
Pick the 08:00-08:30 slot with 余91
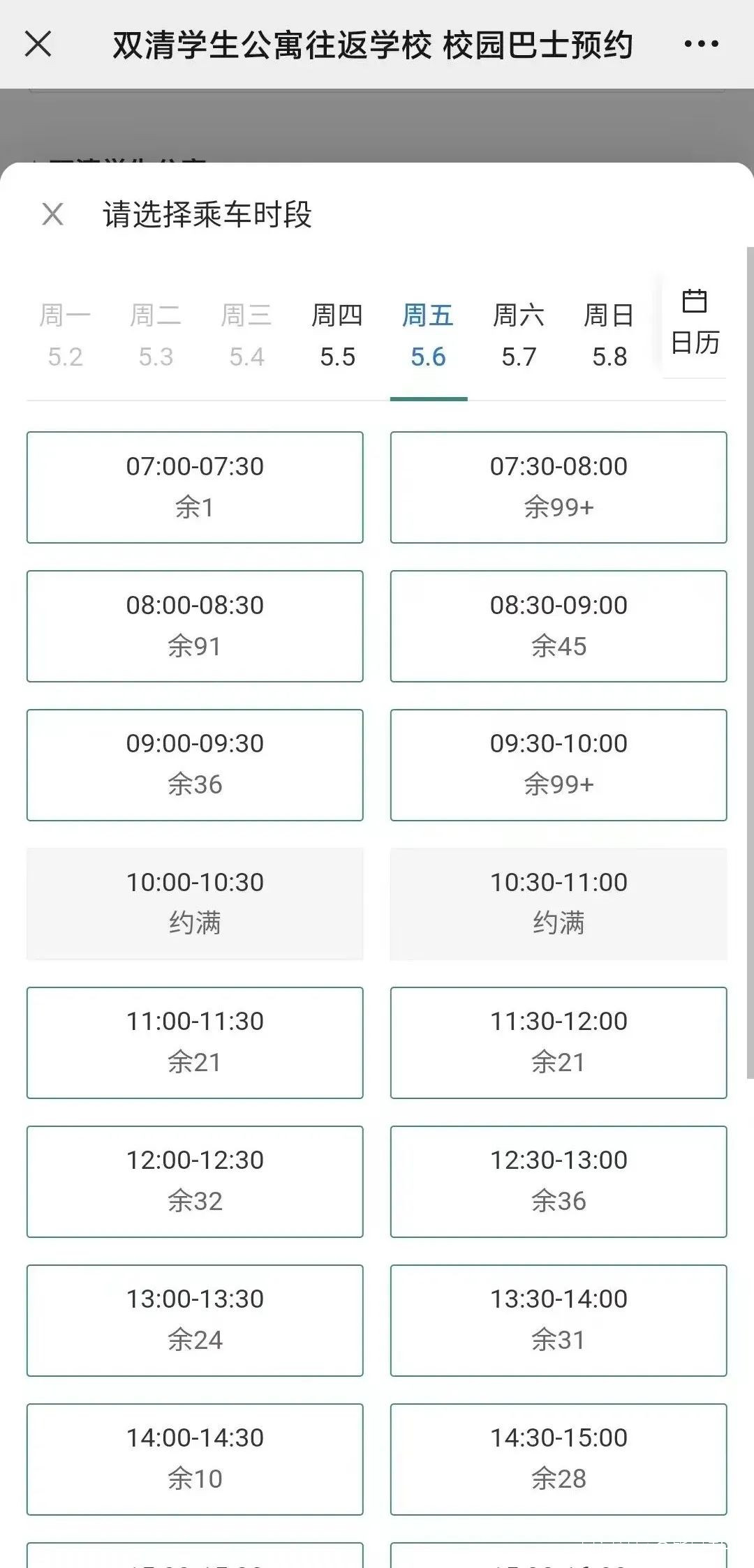pyautogui.click(x=195, y=626)
